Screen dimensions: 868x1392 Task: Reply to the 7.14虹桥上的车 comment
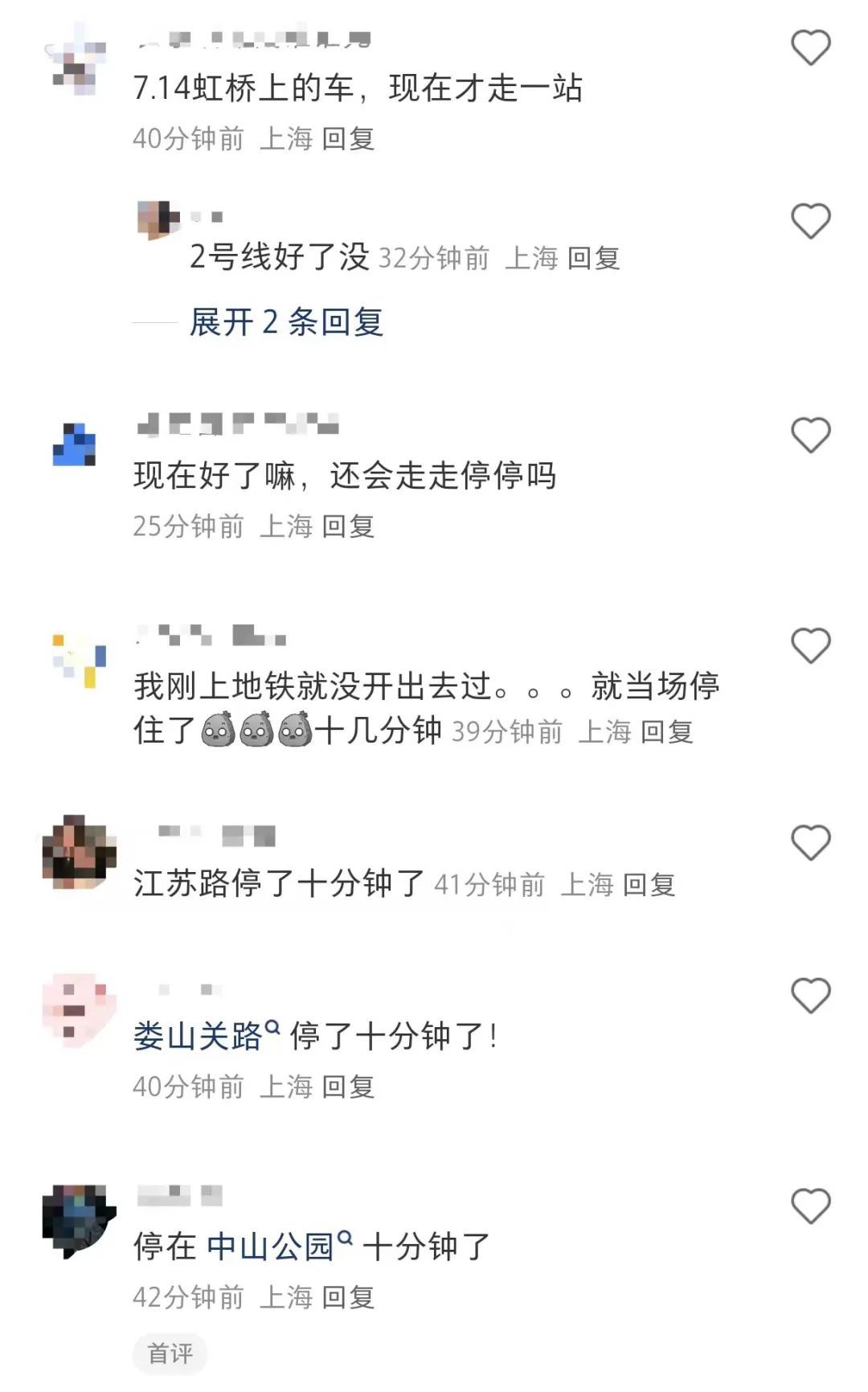[x=348, y=139]
